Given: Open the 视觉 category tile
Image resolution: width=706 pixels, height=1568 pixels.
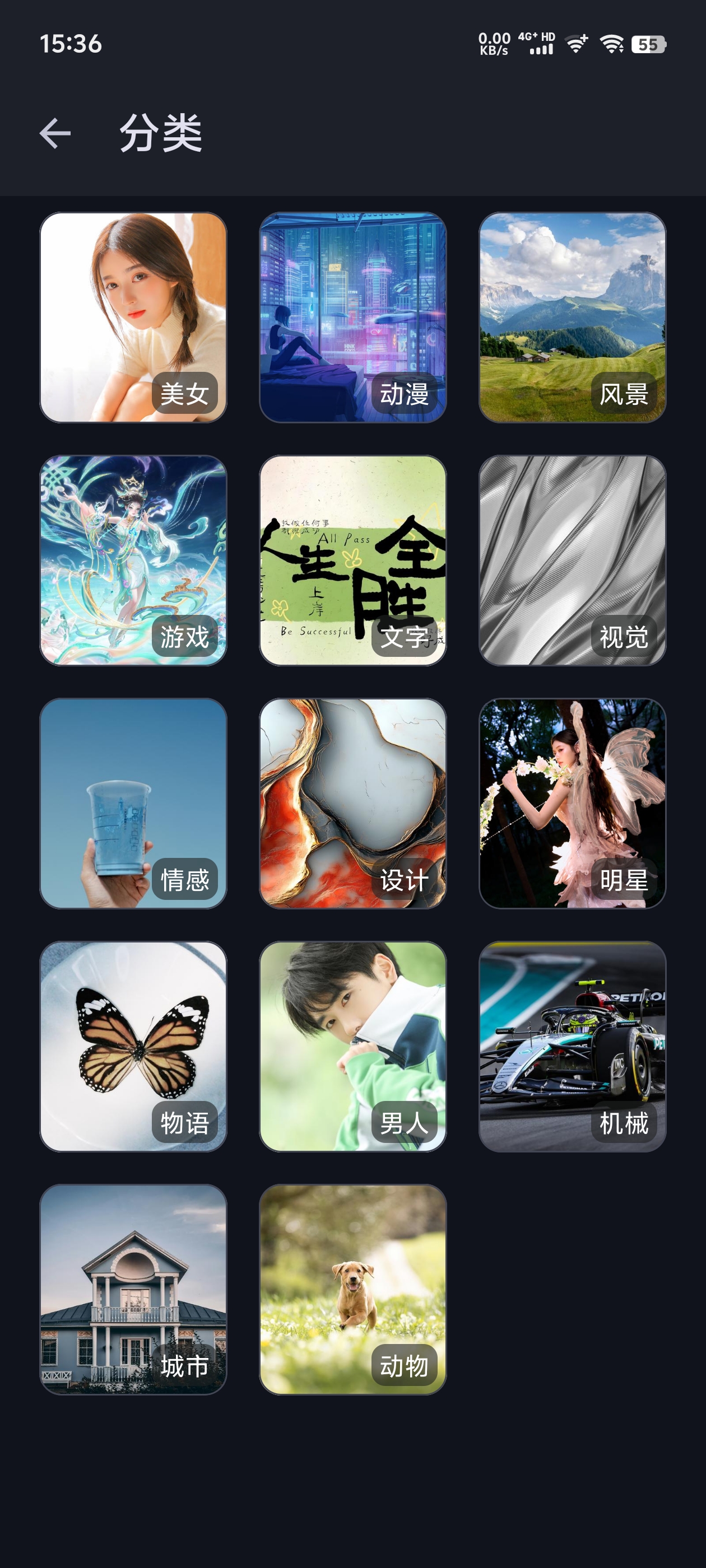Looking at the screenshot, I should click(572, 560).
